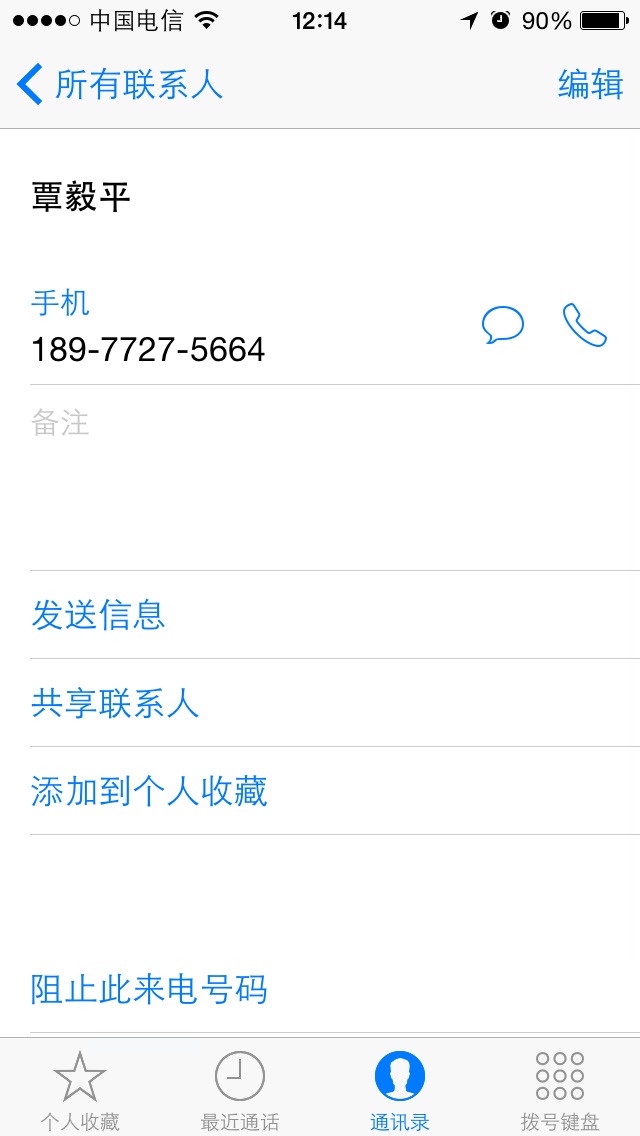This screenshot has height=1136, width=640.
Task: Add contact via 添加到个人收藏
Action: [x=149, y=791]
